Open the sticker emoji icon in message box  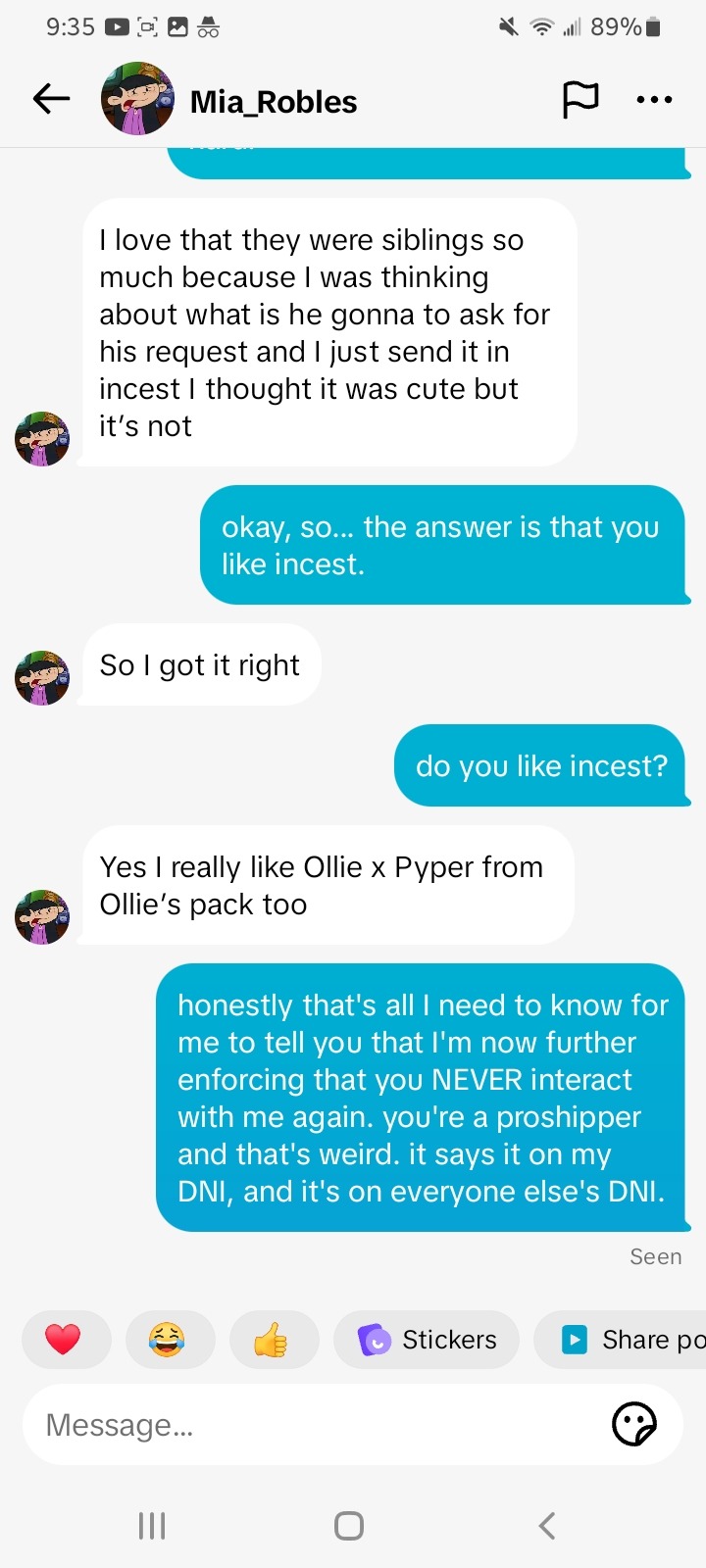click(x=633, y=1424)
